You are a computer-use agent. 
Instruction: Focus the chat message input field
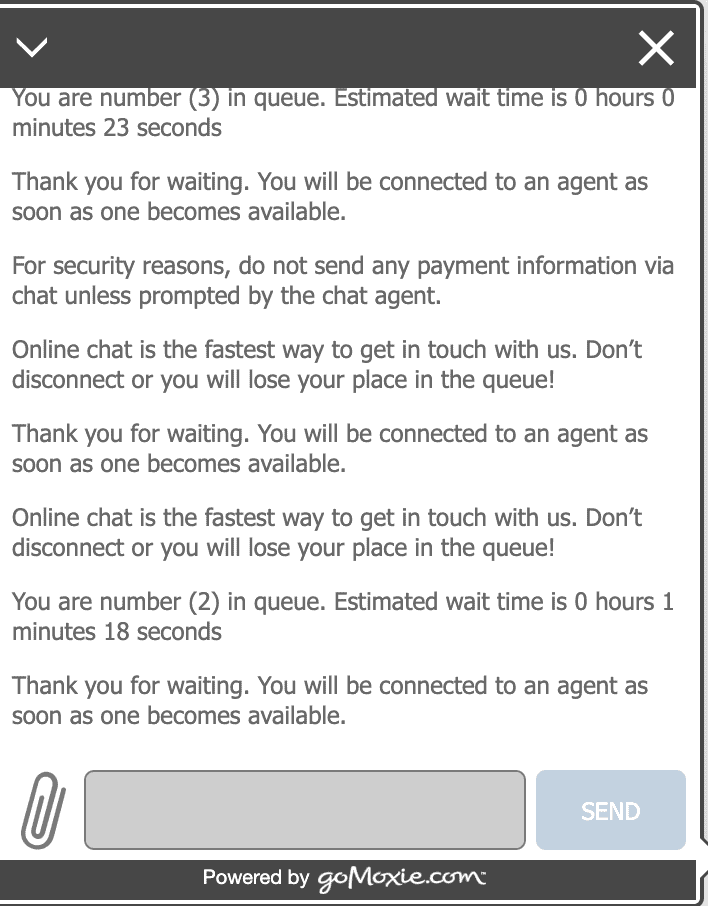(304, 809)
